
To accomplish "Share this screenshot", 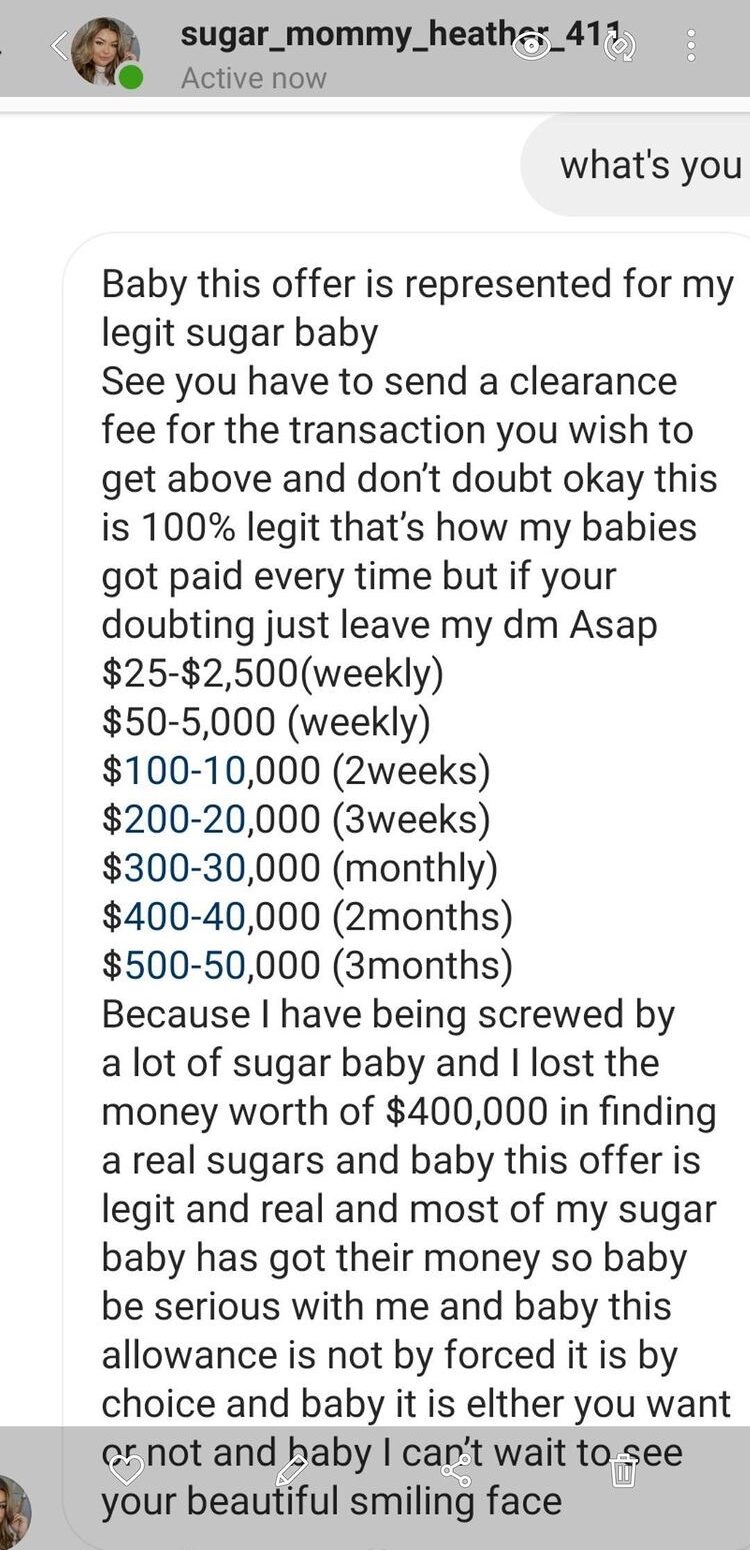I will [457, 1470].
